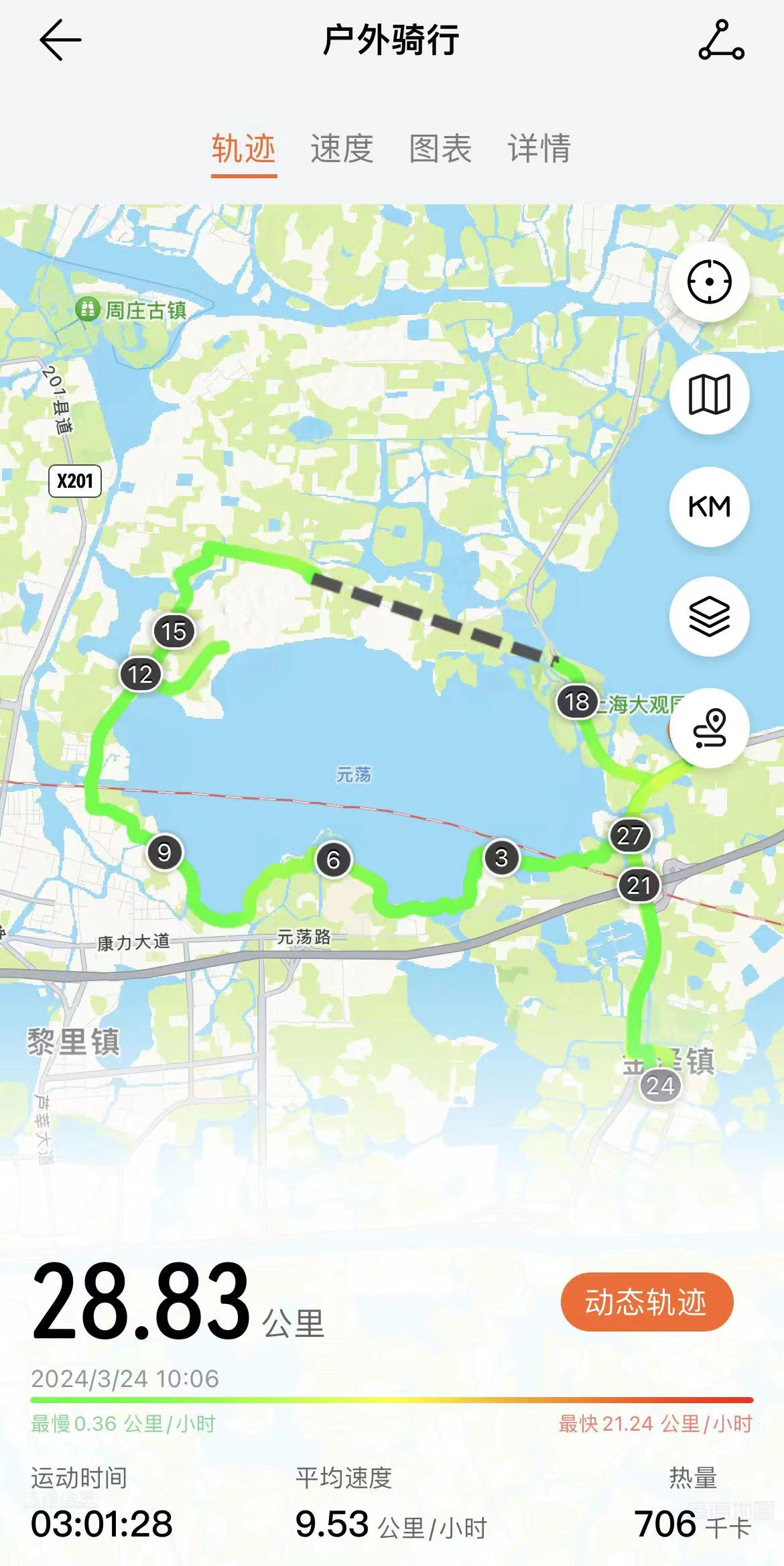Go back using the arrow icon
Viewport: 784px width, 1566px height.
60,40
